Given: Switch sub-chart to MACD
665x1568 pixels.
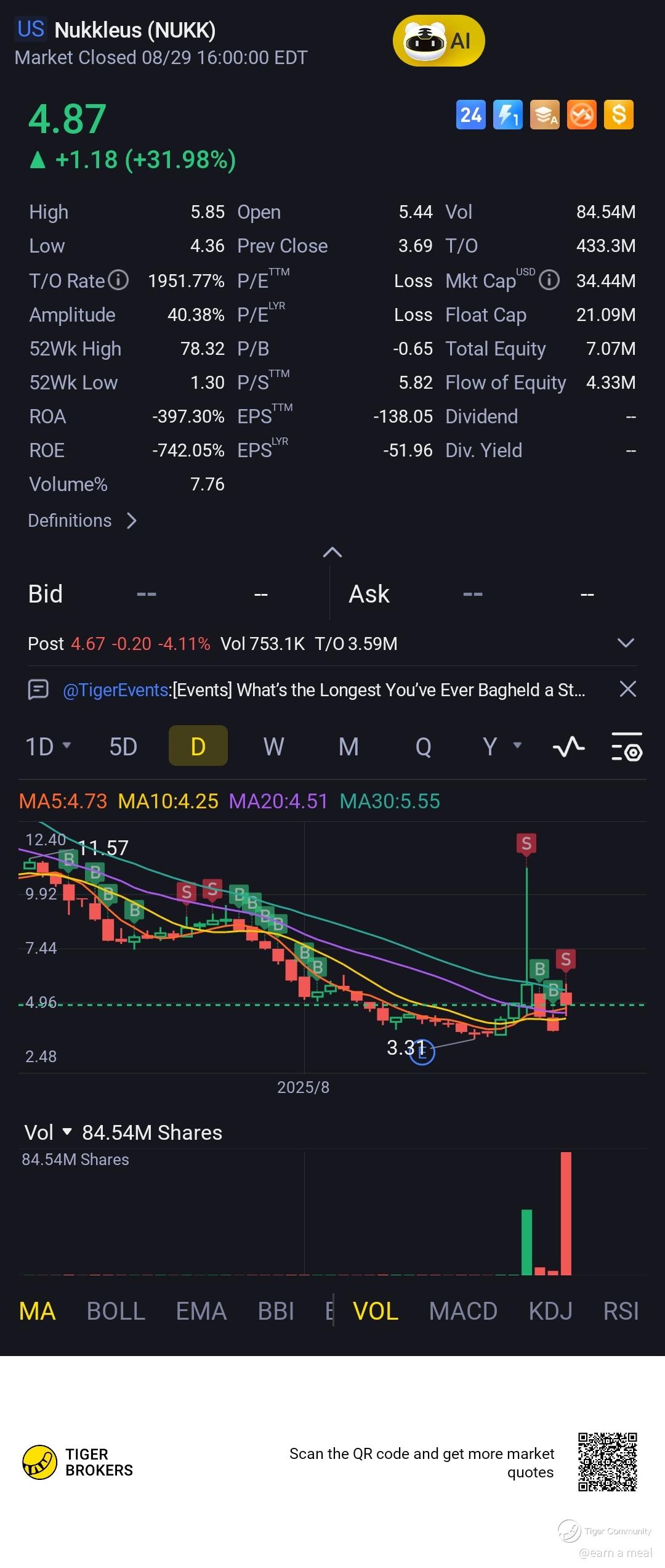Looking at the screenshot, I should (x=463, y=1311).
